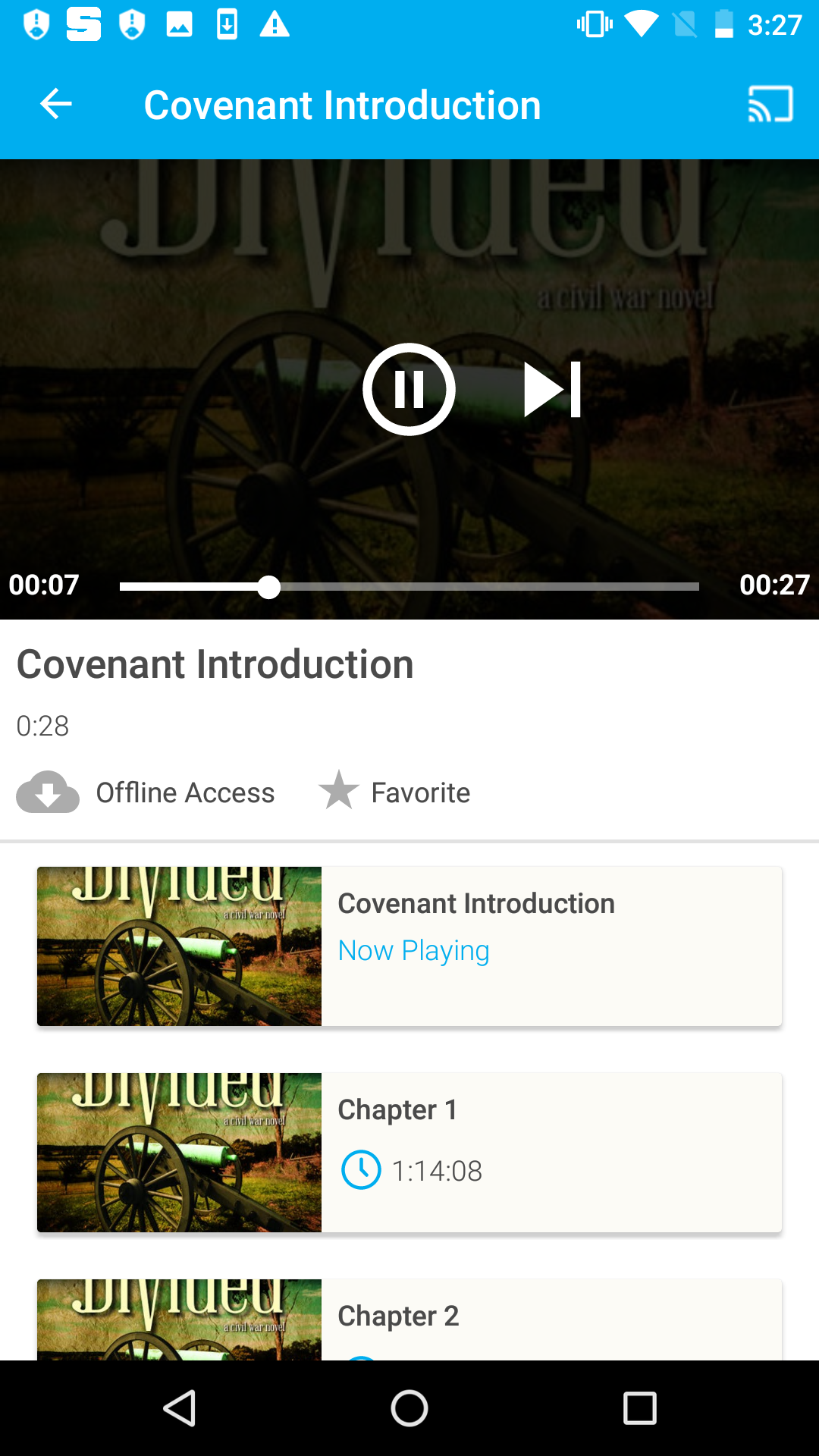Skip to the next track
This screenshot has width=819, height=1456.
[553, 389]
